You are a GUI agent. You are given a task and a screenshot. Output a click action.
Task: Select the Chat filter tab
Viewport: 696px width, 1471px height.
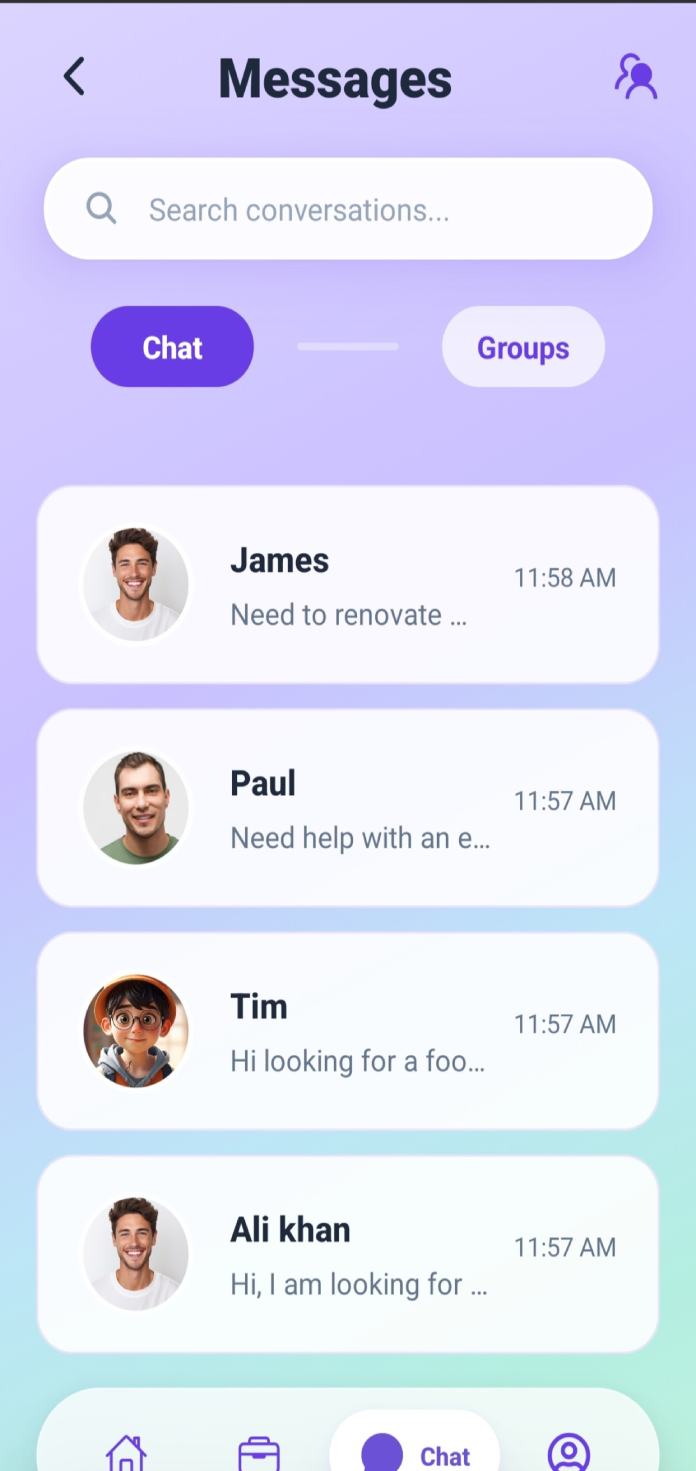pyautogui.click(x=172, y=347)
